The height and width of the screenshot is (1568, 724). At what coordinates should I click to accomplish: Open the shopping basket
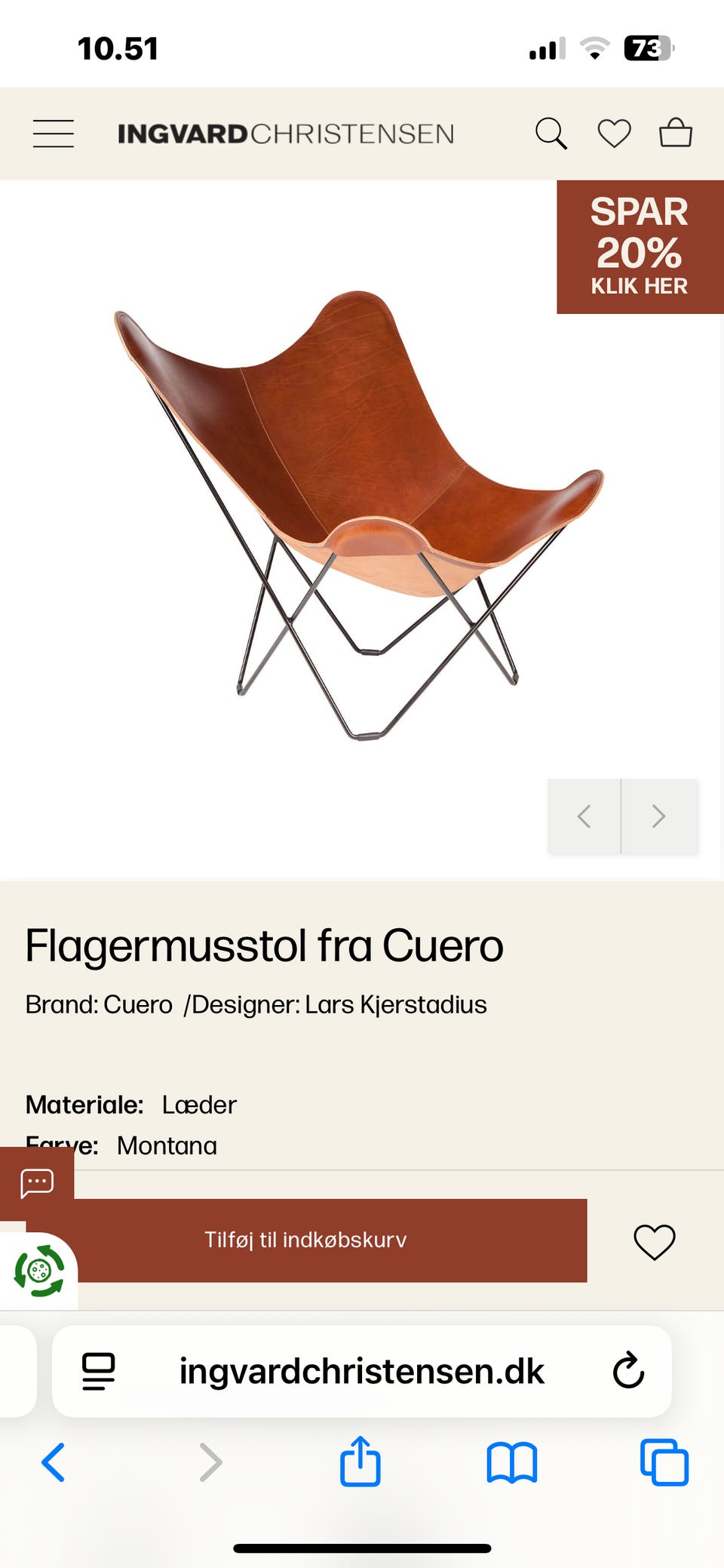point(676,133)
